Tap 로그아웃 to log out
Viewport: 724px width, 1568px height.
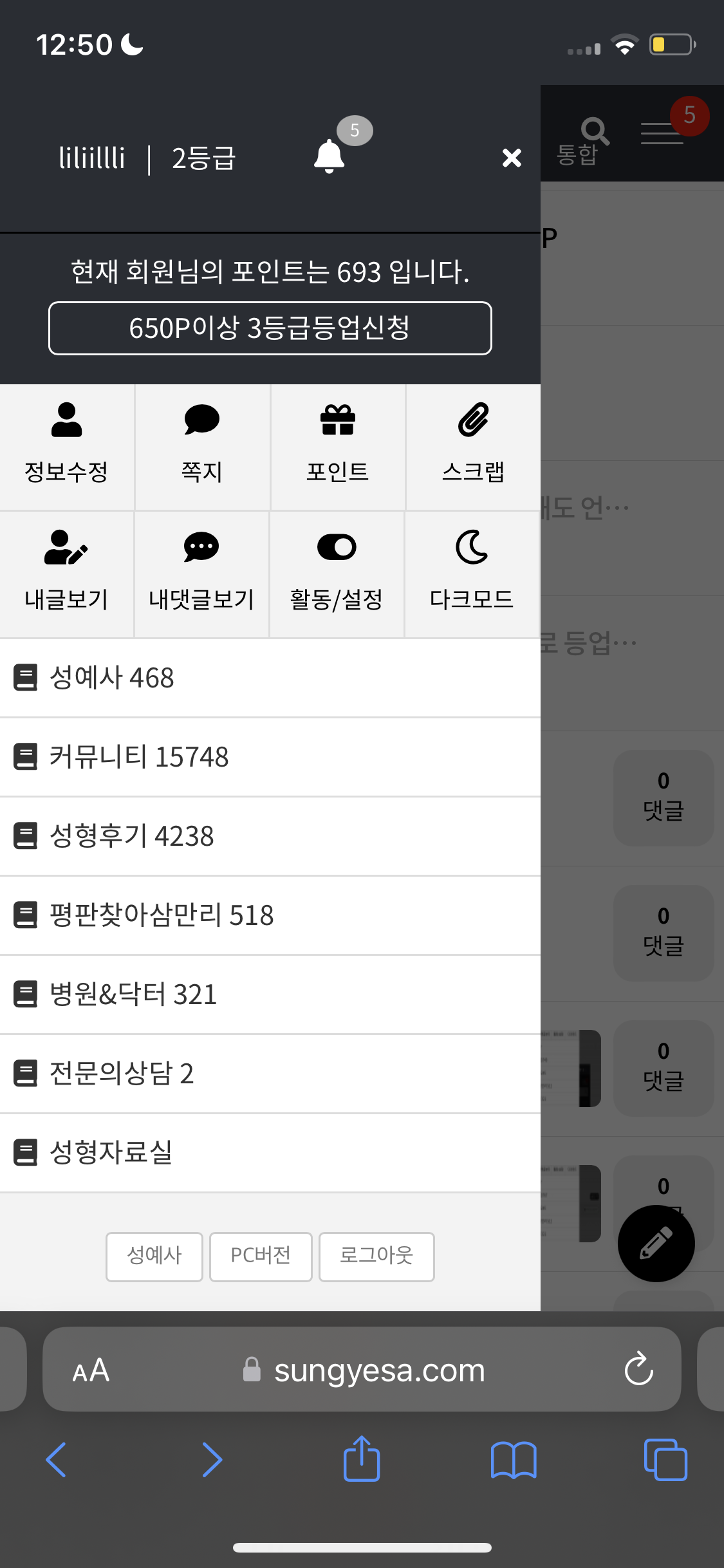click(x=376, y=1256)
